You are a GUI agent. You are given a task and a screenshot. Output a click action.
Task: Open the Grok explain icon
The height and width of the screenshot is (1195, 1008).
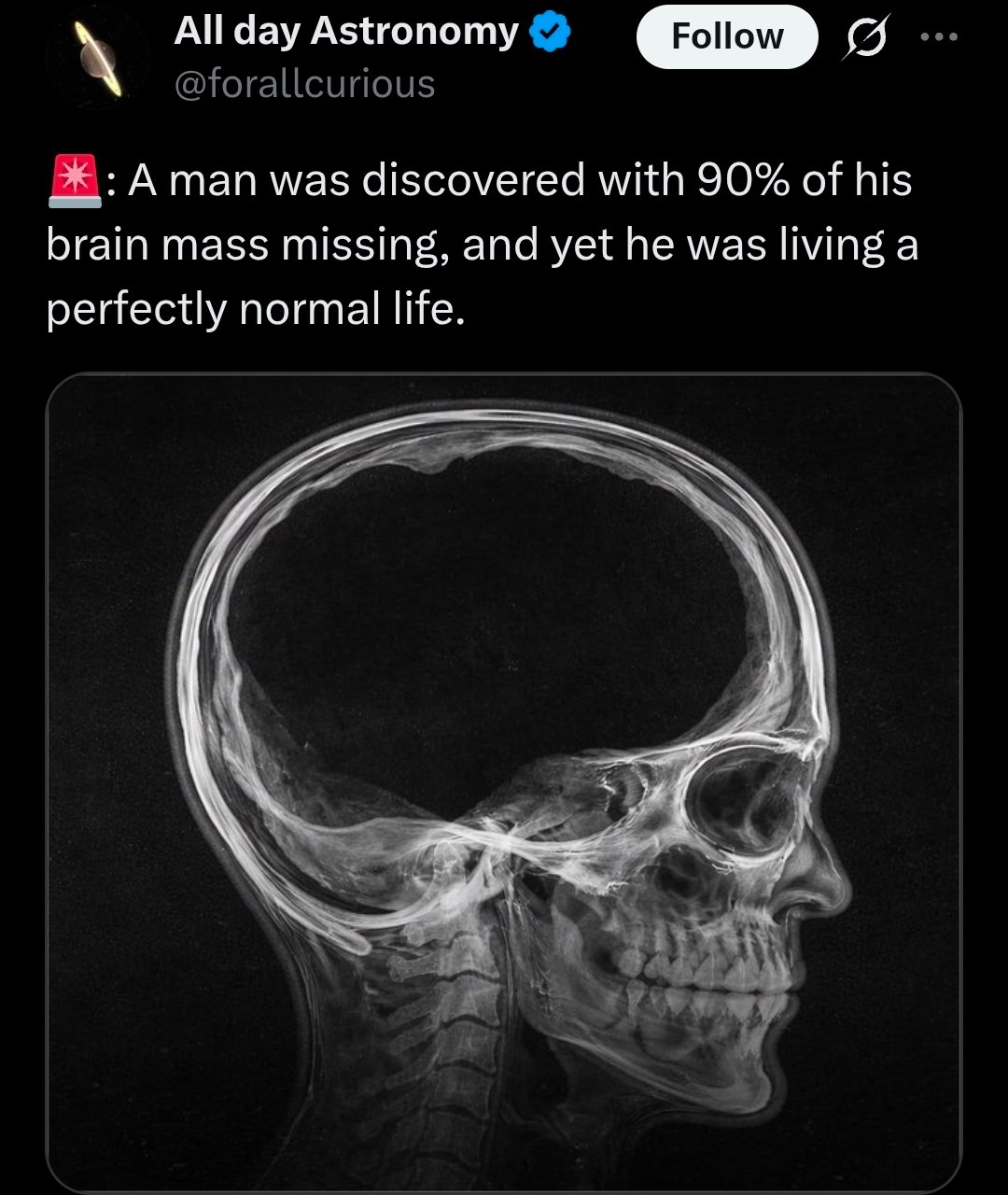(x=866, y=38)
